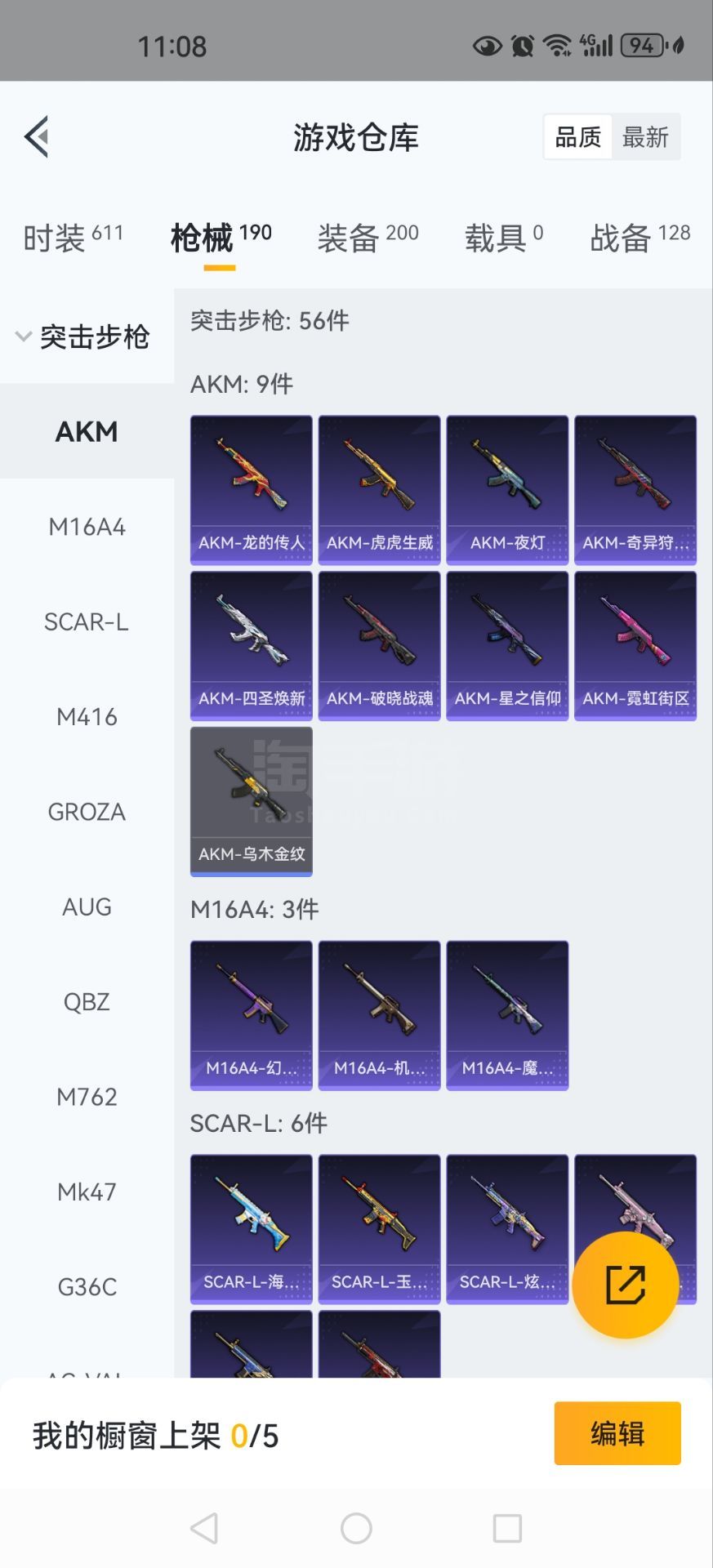713x1568 pixels.
Task: Switch to the 装备 tab
Action: tap(368, 238)
